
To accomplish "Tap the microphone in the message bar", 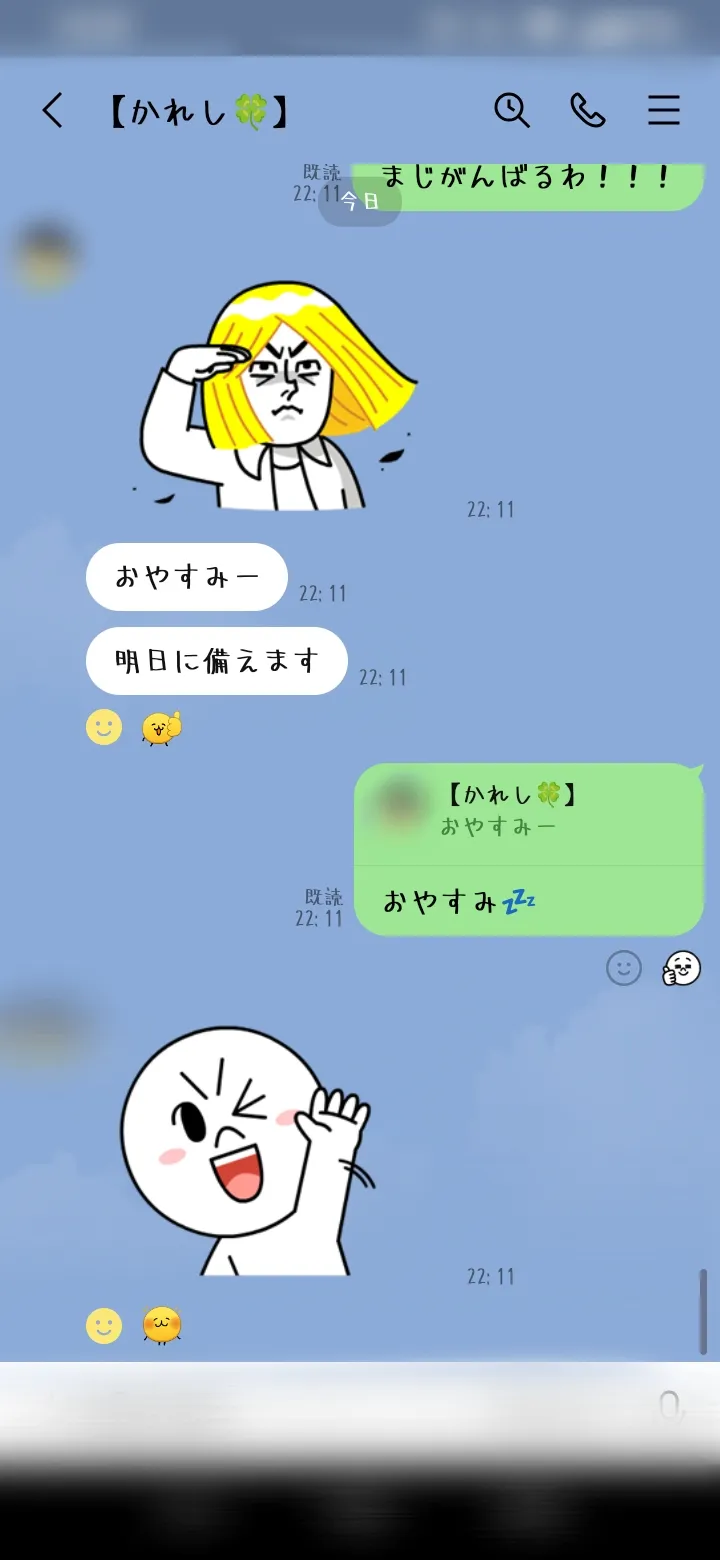I will point(671,1407).
